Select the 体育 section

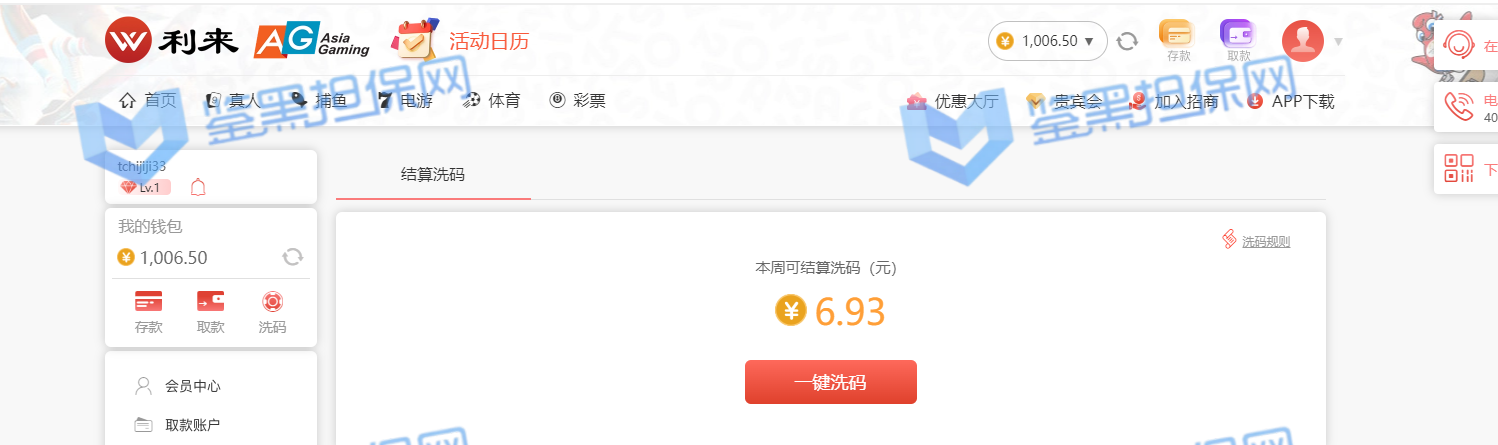coord(492,100)
